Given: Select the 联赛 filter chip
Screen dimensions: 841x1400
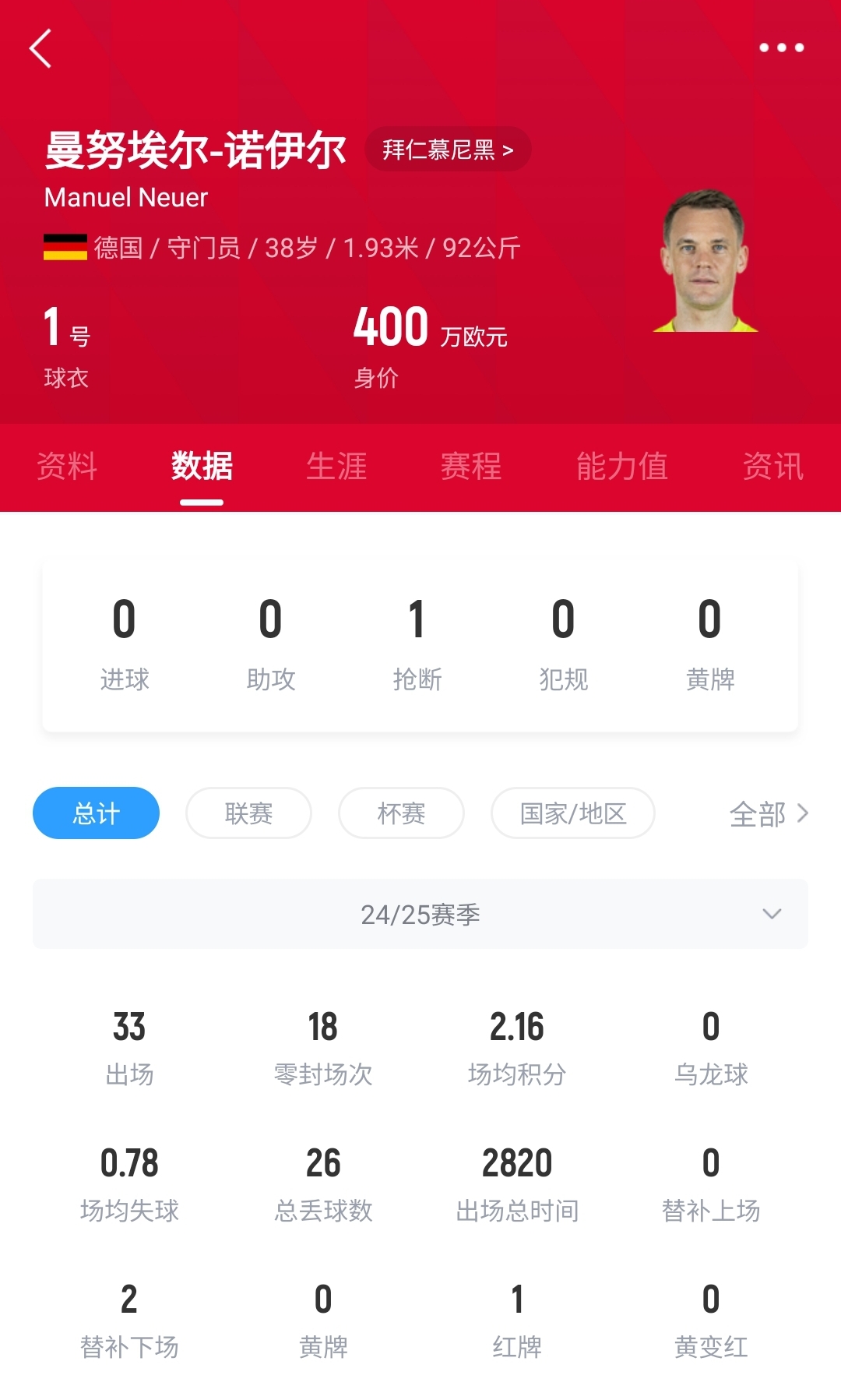Looking at the screenshot, I should coord(248,813).
